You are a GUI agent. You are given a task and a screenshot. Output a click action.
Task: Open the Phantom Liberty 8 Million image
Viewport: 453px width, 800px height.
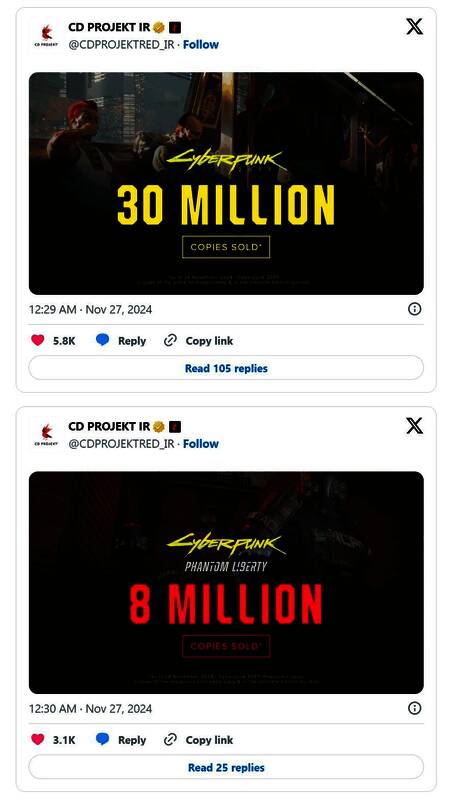226,582
